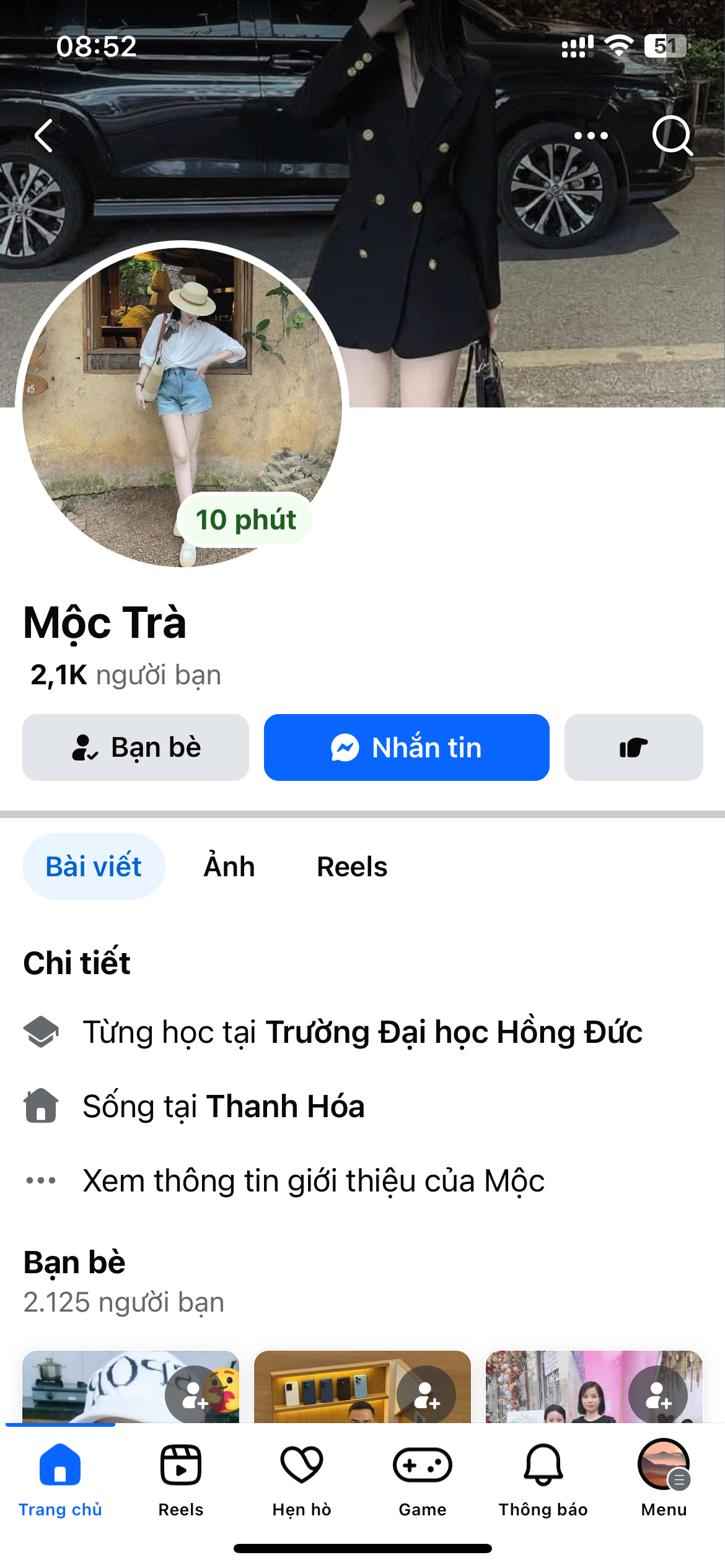Screen dimensions: 725x1568
Task: Go back using the top arrow
Action: [x=44, y=136]
